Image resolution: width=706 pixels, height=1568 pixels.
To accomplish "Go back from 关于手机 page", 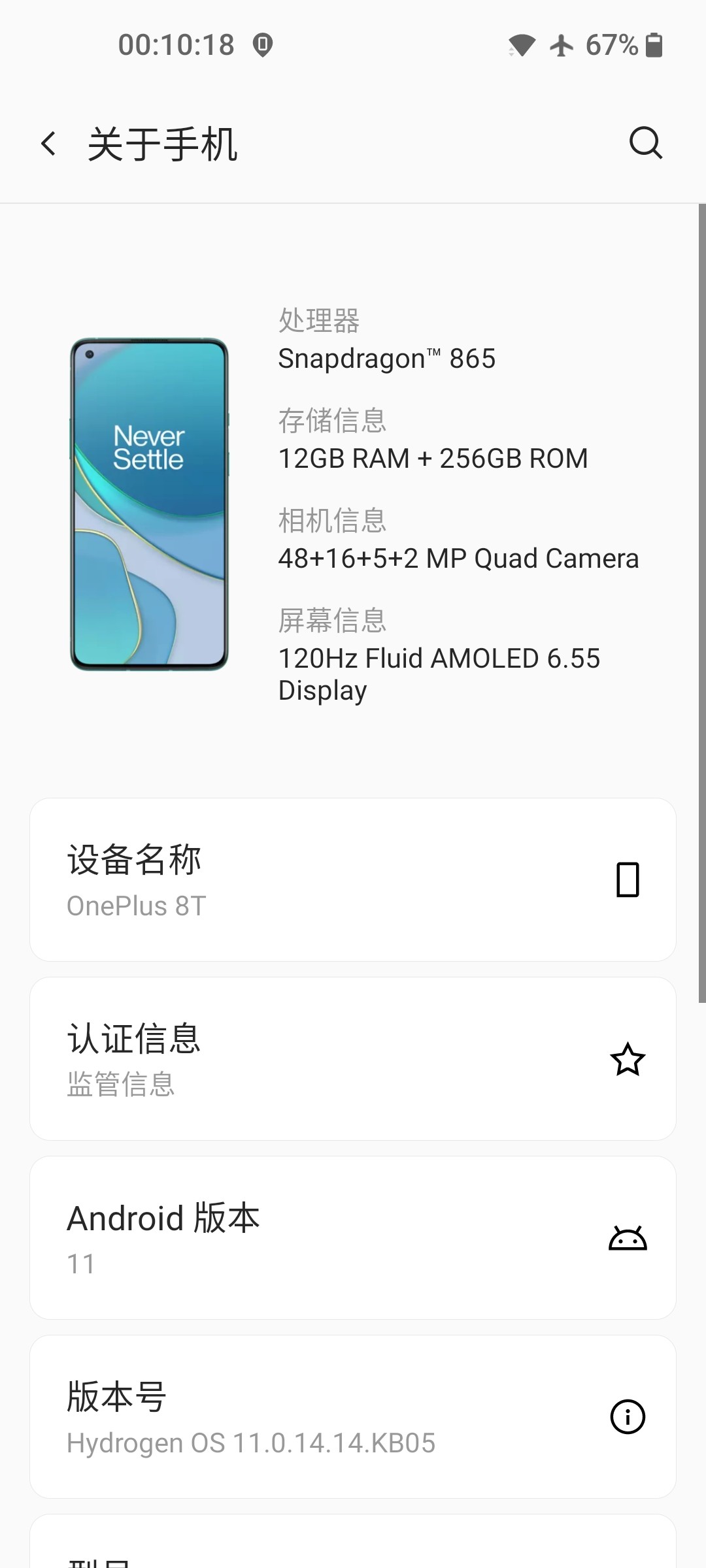I will (x=49, y=144).
